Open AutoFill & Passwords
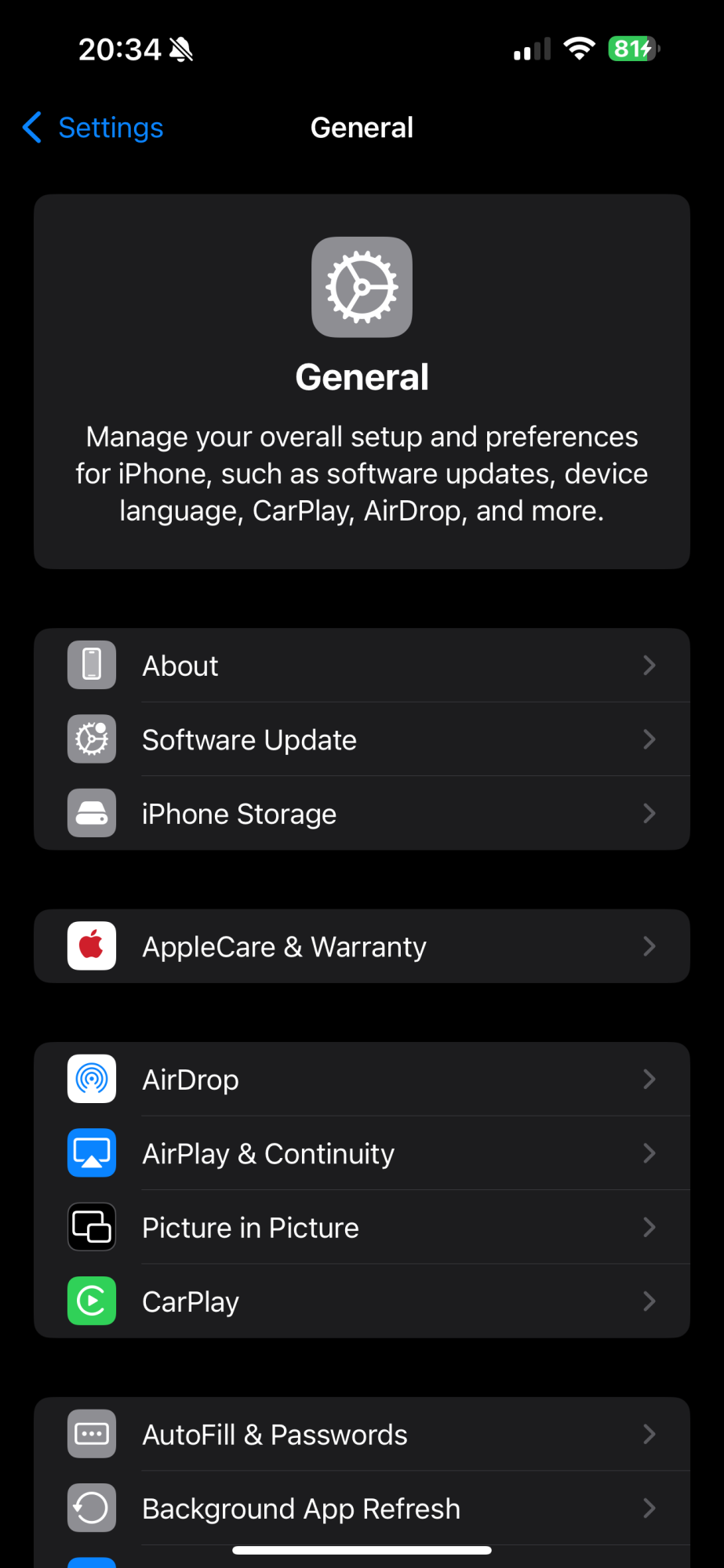This screenshot has height=1568, width=724. (x=361, y=1434)
